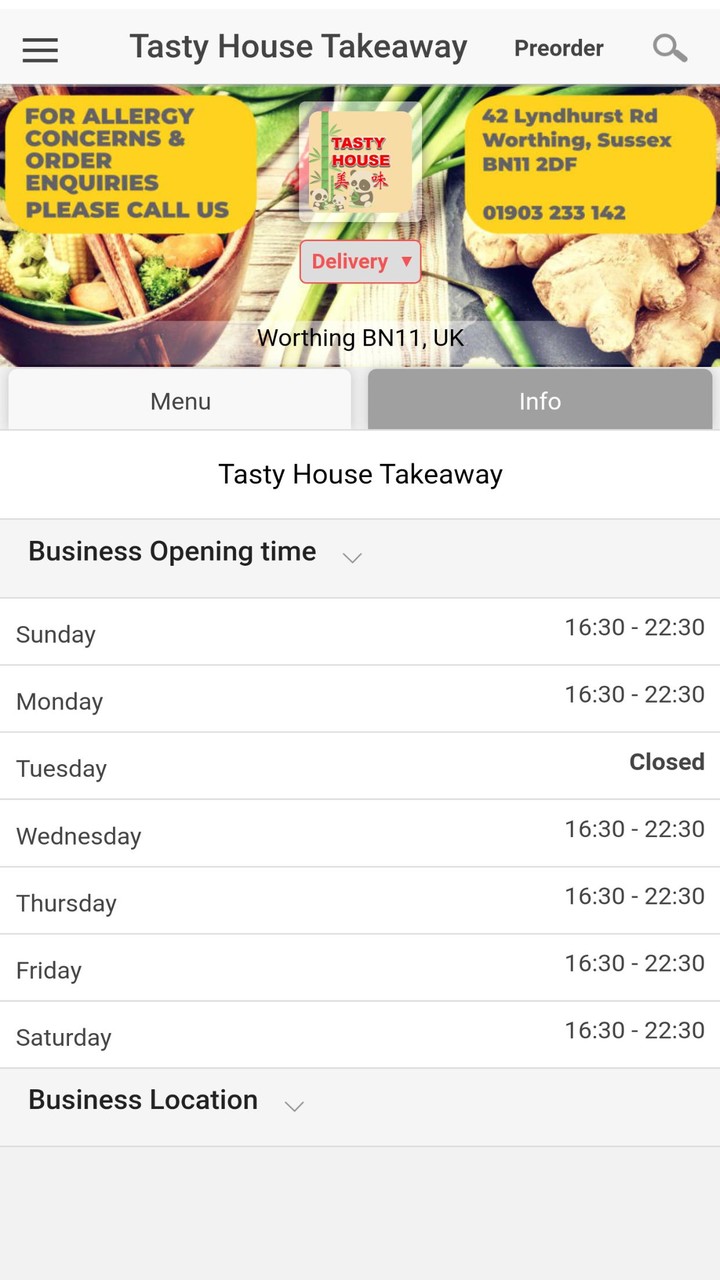Select the Info tab
The height and width of the screenshot is (1280, 720).
click(x=540, y=401)
